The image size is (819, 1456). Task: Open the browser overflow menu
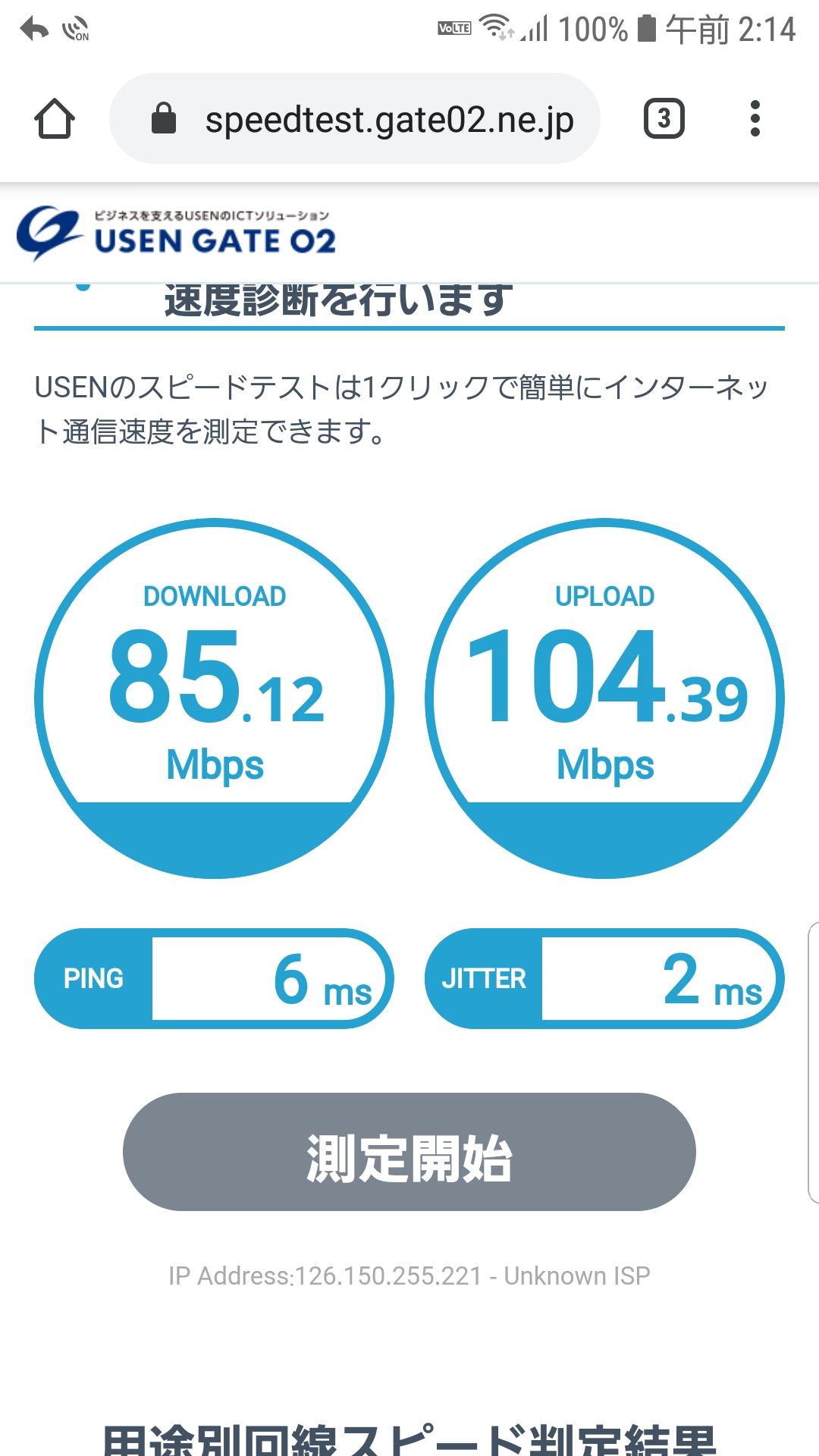pyautogui.click(x=755, y=118)
